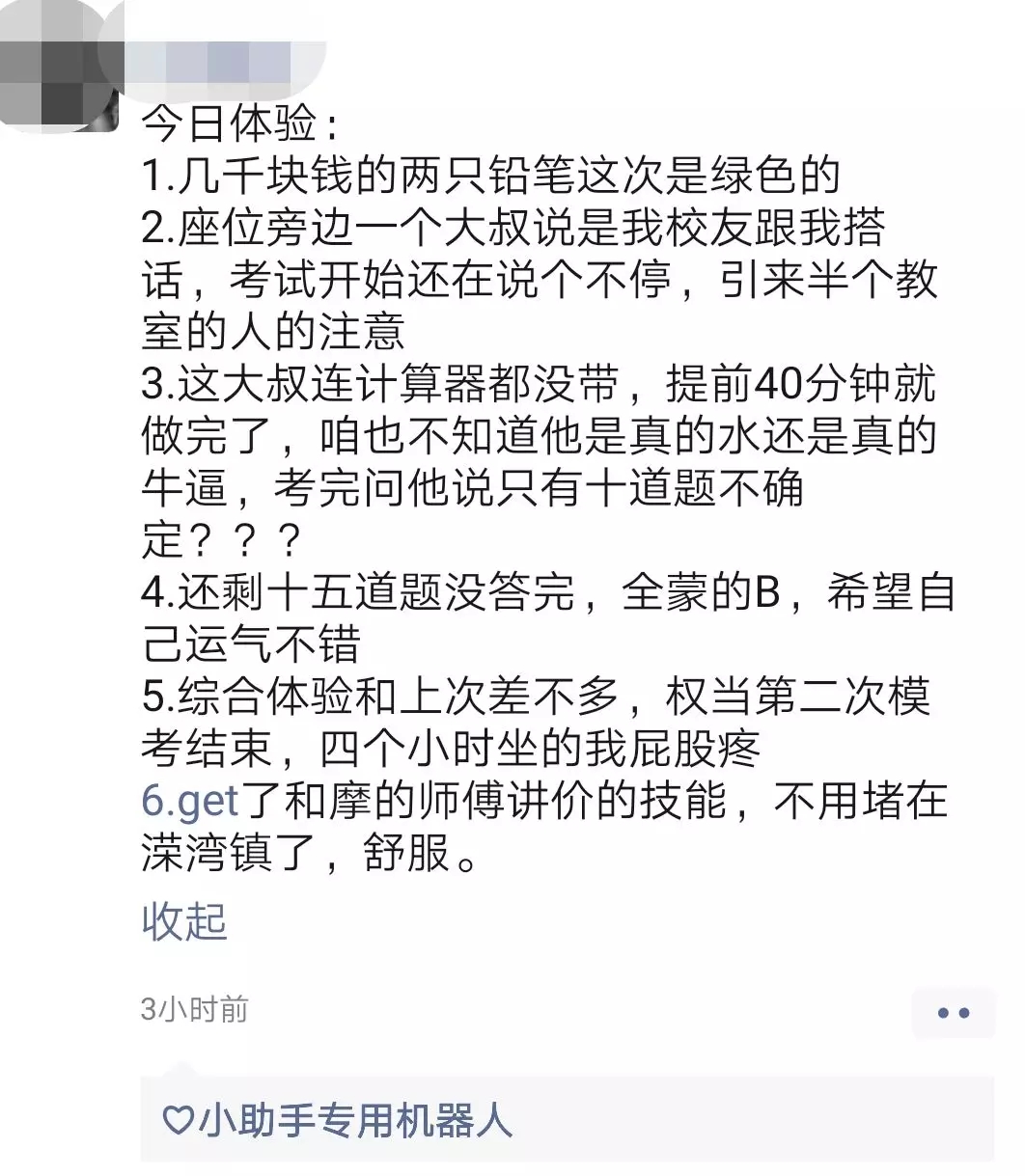Open 小助手专用机器人 profile from likes
Viewport: 1025px width, 1176px height.
tap(353, 1121)
